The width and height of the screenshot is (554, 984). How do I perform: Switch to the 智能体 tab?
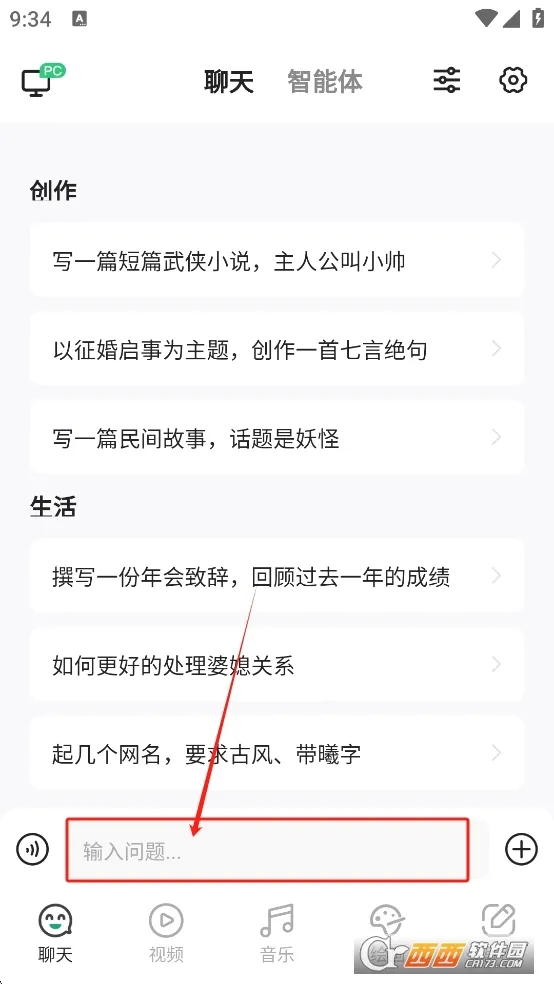pos(325,81)
